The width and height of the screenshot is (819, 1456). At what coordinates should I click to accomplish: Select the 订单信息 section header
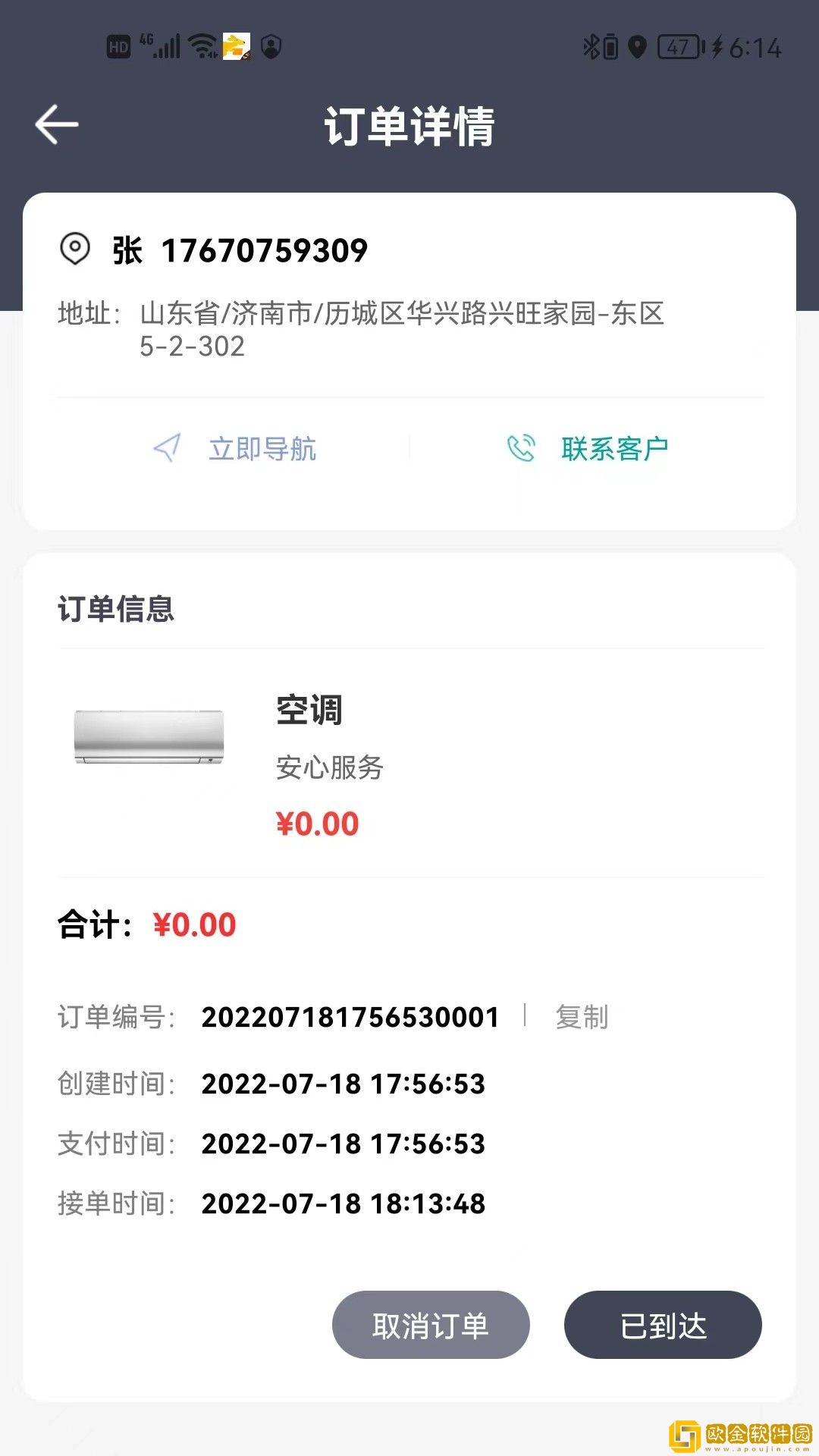(115, 609)
